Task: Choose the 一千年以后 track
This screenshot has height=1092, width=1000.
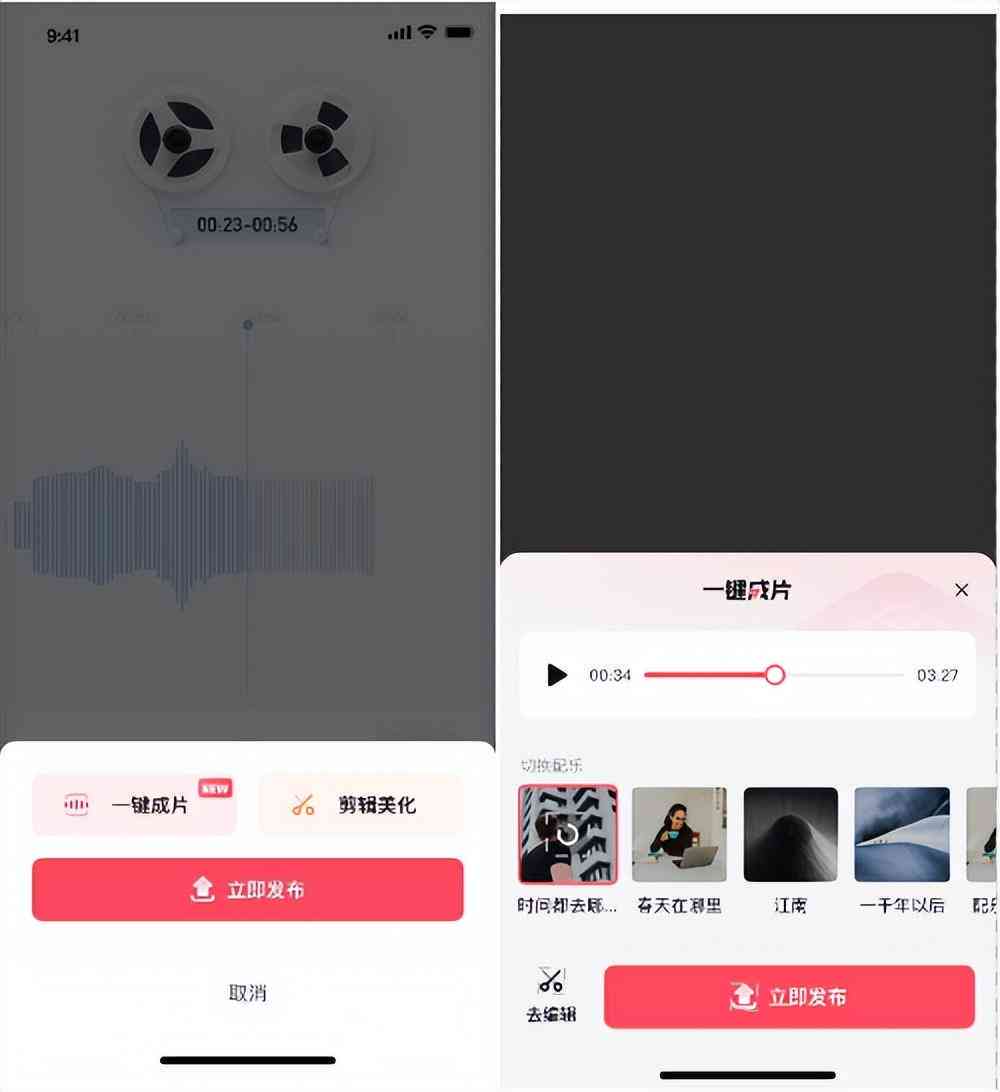Action: 901,835
